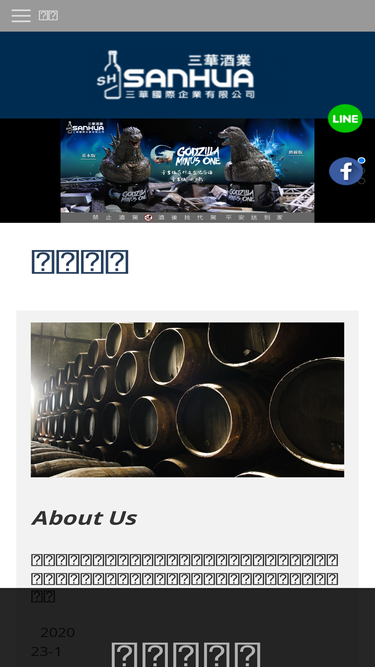The image size is (375, 667).
Task: Open the Godzilla Minus One banner
Action: [x=188, y=171]
